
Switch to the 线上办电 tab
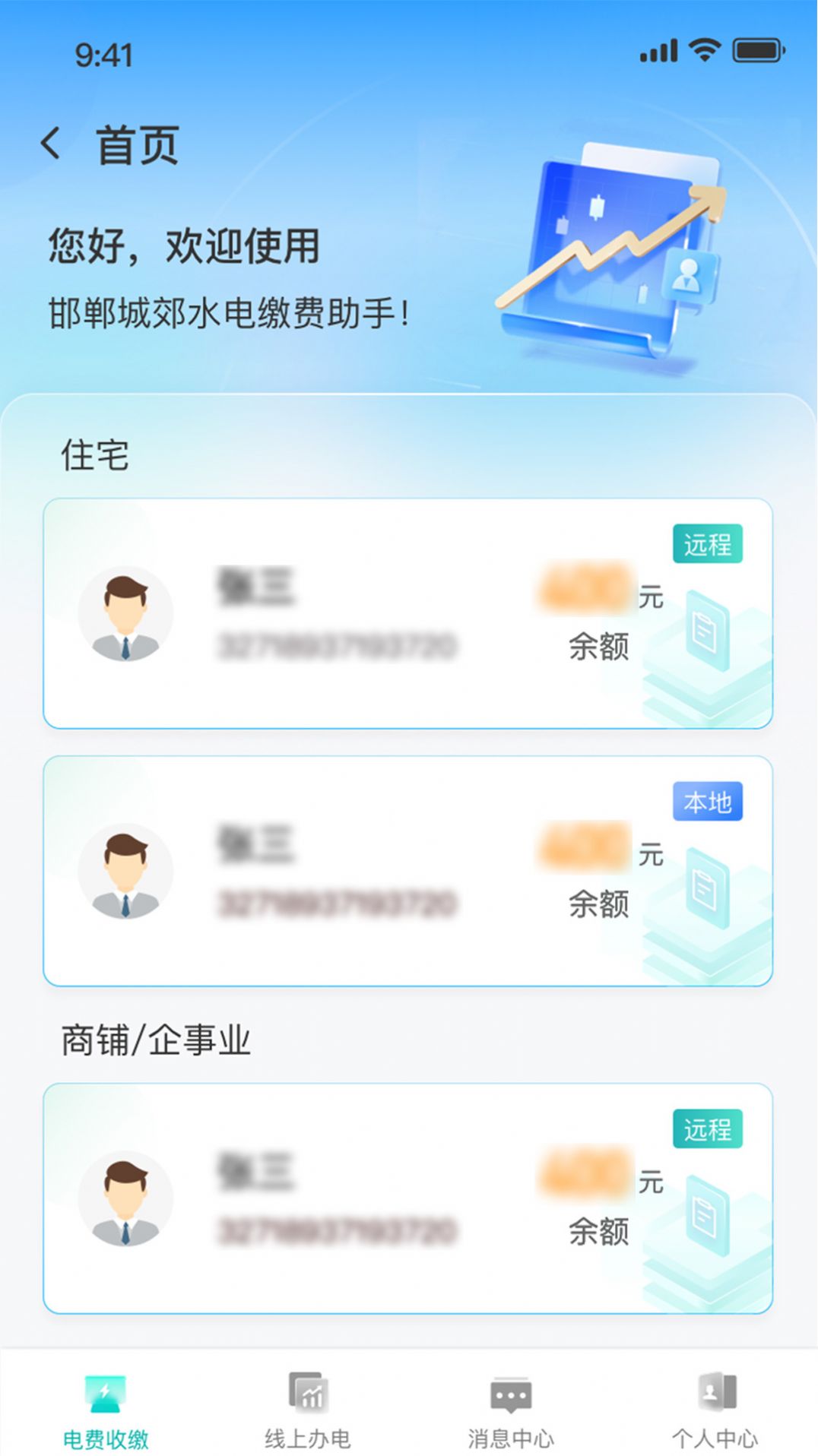click(308, 1411)
